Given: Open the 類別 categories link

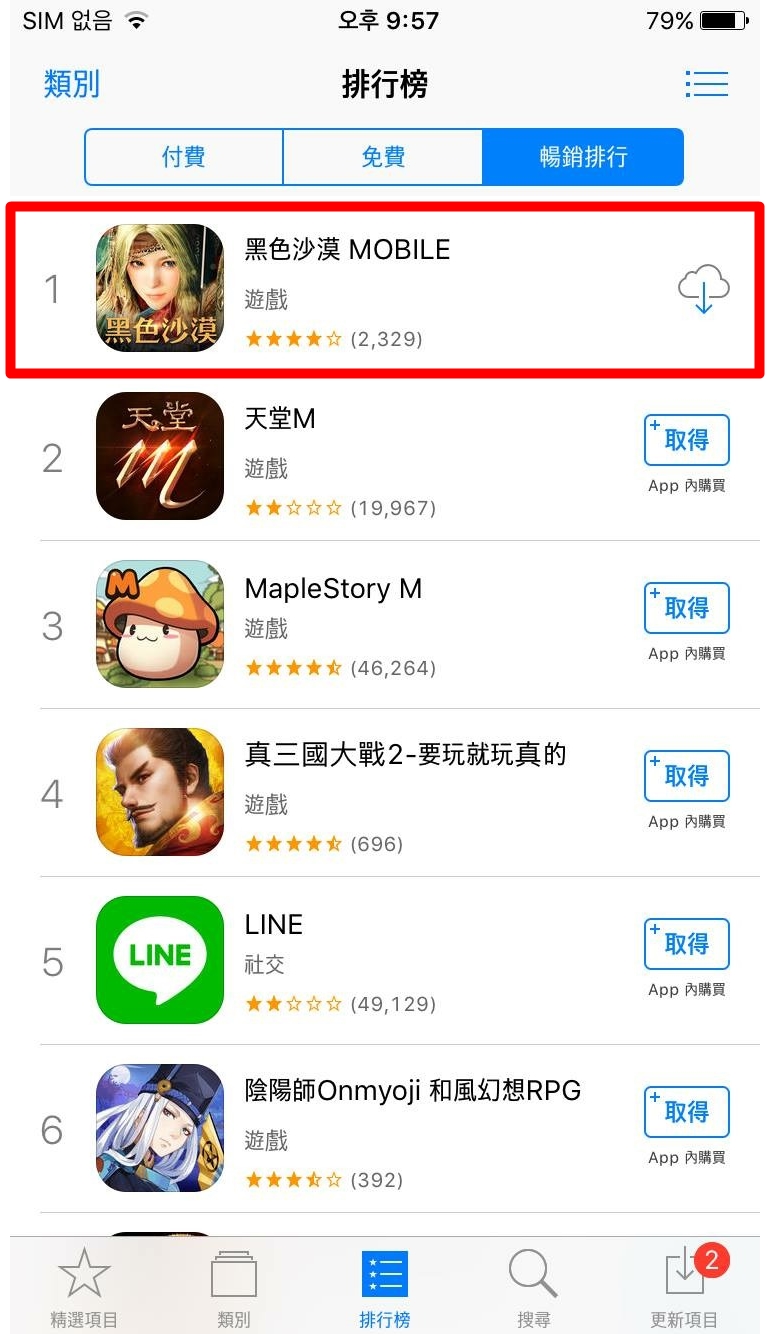Looking at the screenshot, I should (72, 84).
